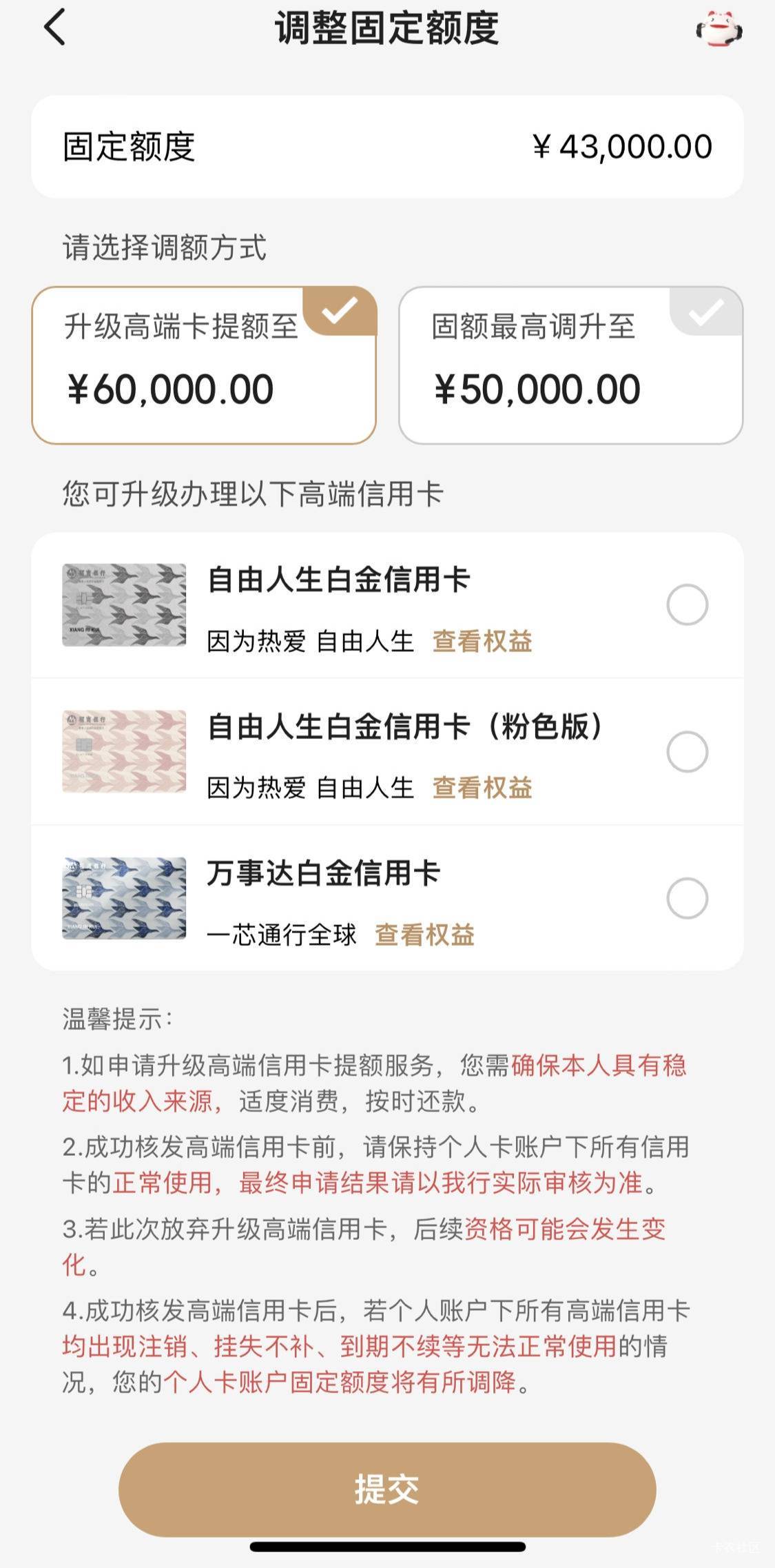View 查看权益 for 万事达白金信用卡

[x=424, y=935]
